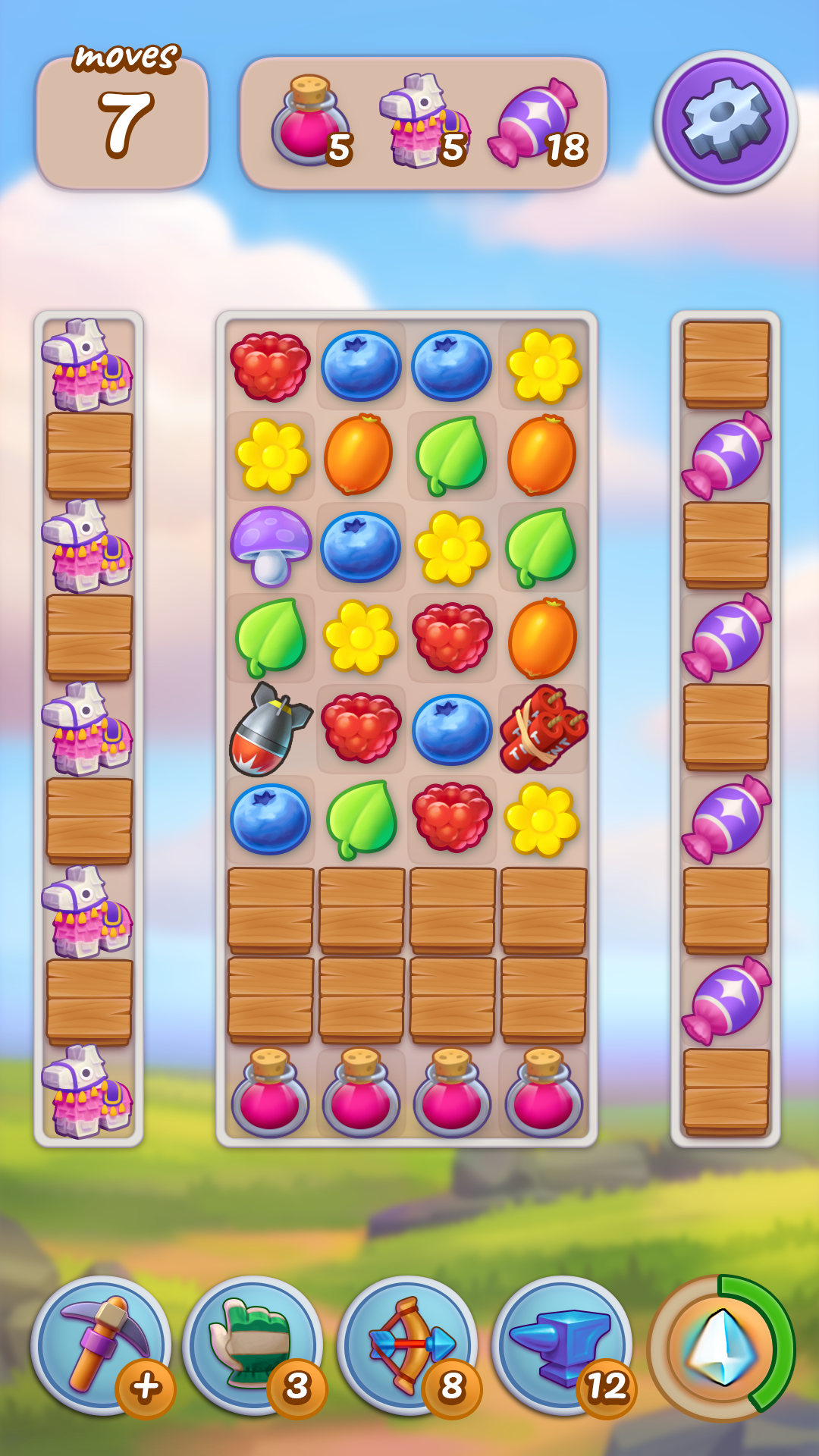
Task: Activate the anvil booster
Action: [562, 1345]
